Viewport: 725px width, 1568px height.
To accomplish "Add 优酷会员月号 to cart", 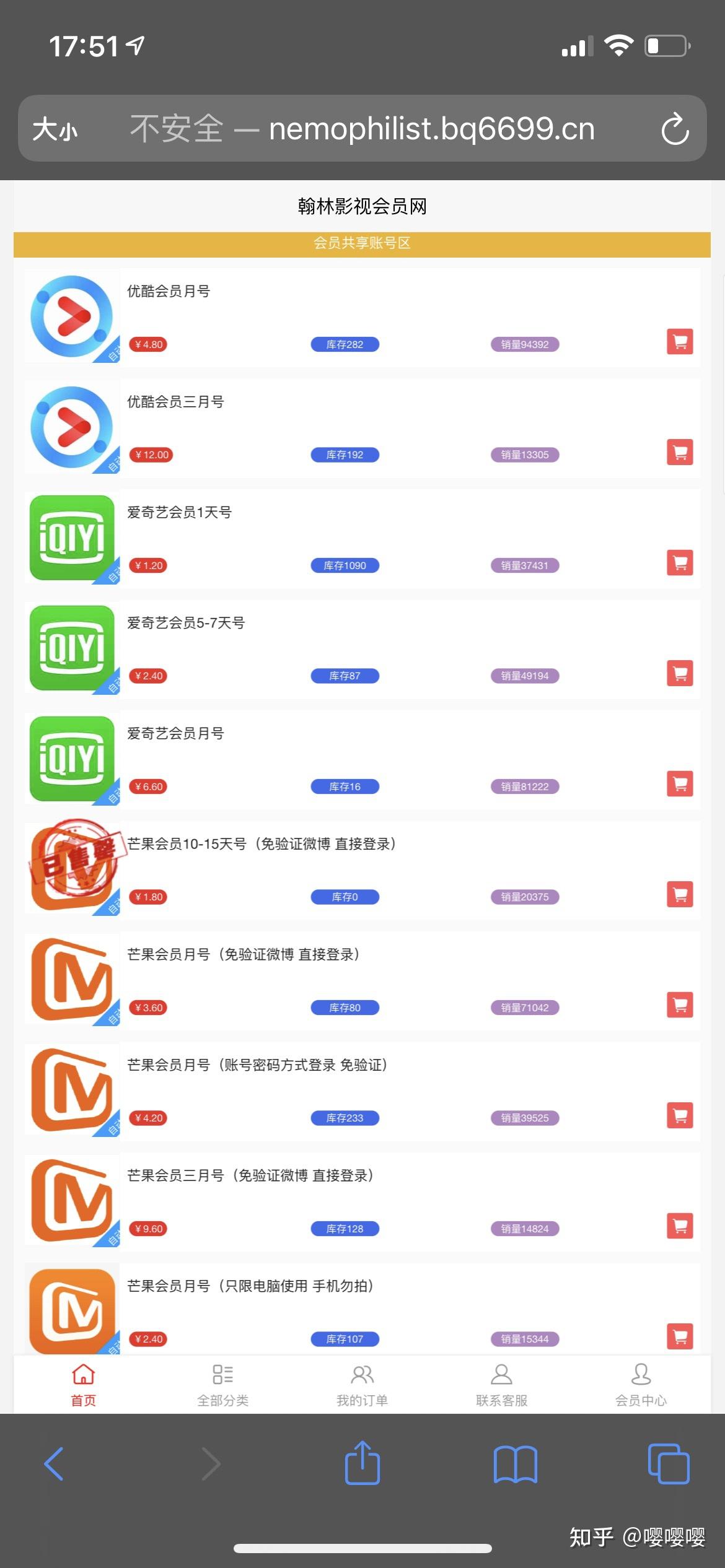I will tap(680, 341).
